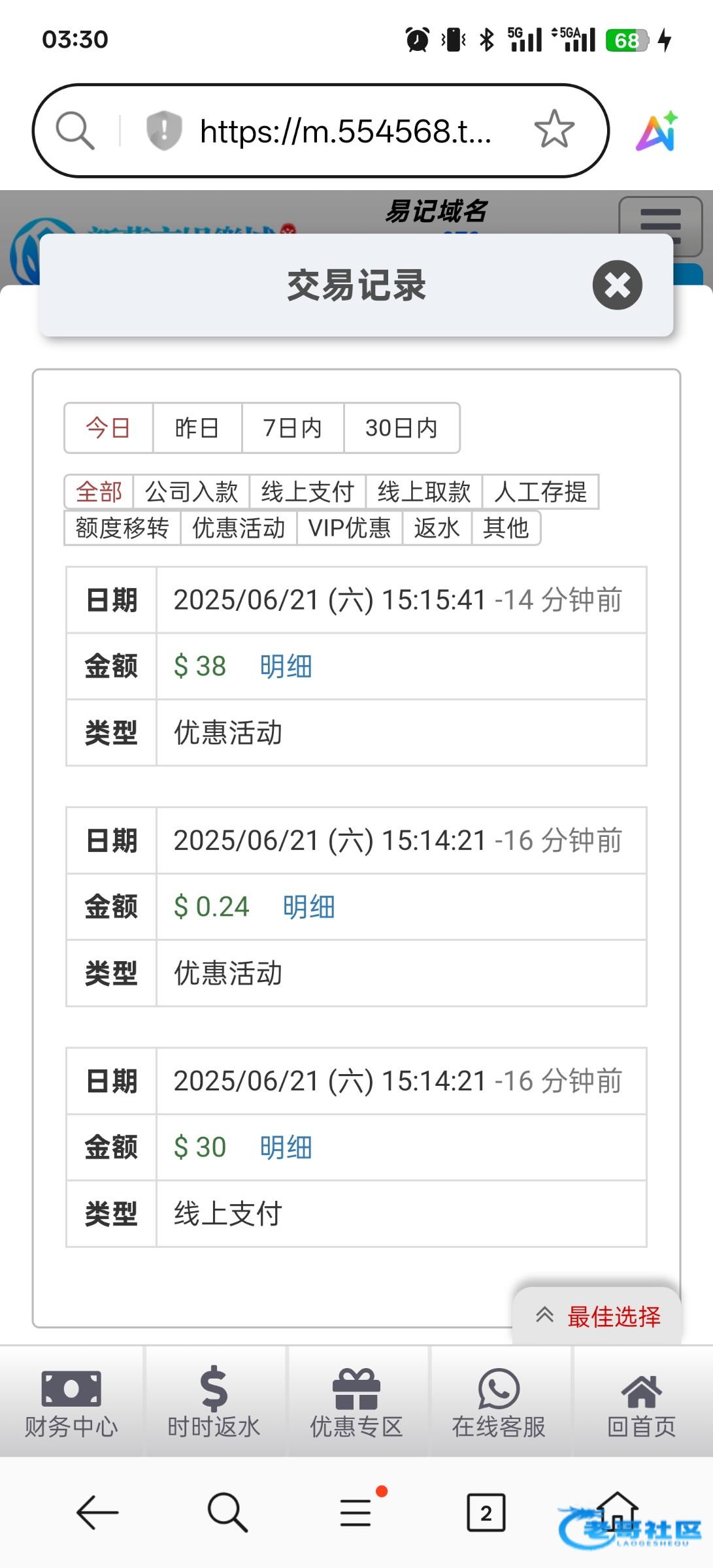
Task: Select the 30日内 date range
Action: tap(401, 428)
